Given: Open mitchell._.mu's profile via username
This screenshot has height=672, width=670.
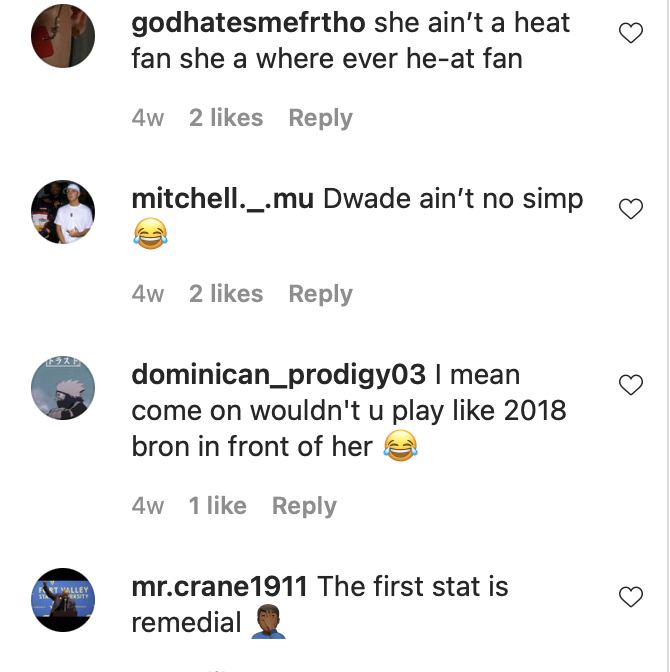Looking at the screenshot, I should tap(222, 199).
